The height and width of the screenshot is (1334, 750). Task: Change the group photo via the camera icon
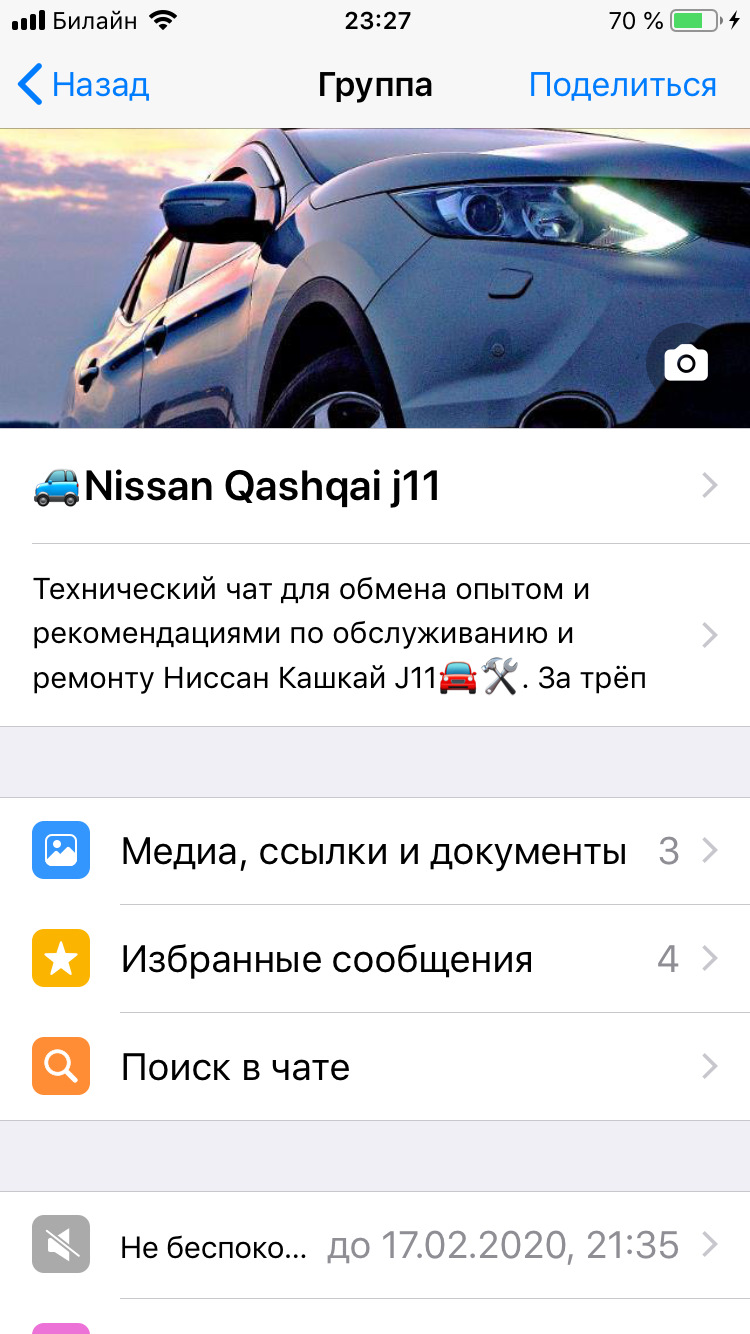[x=685, y=362]
